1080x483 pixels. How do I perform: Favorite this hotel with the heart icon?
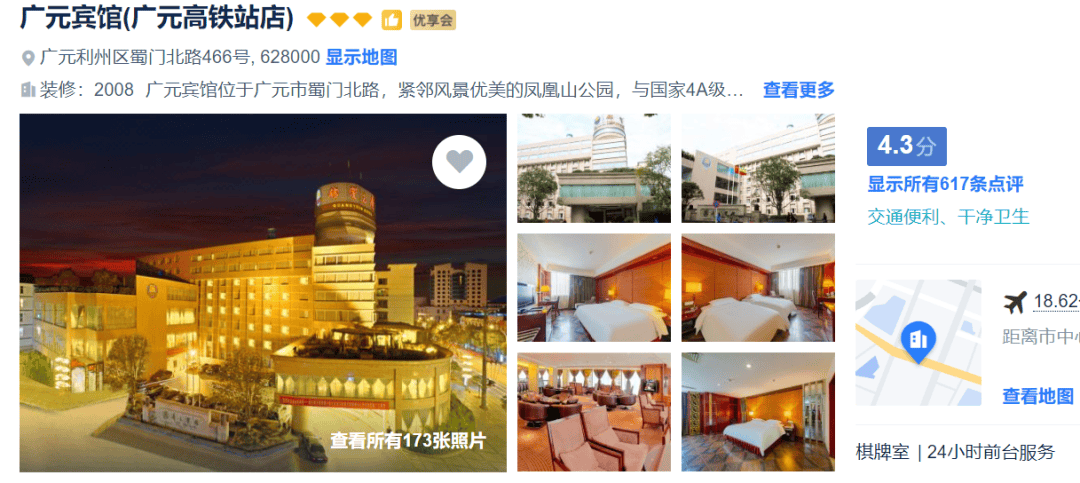pos(459,162)
